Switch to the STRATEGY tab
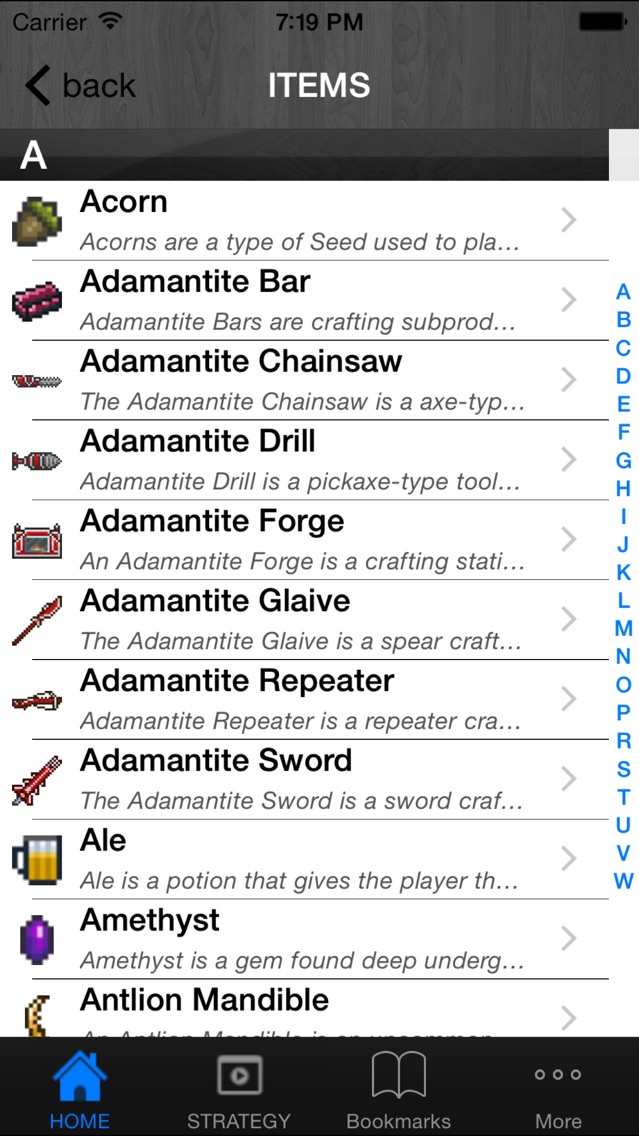This screenshot has width=639, height=1136. (x=239, y=1089)
